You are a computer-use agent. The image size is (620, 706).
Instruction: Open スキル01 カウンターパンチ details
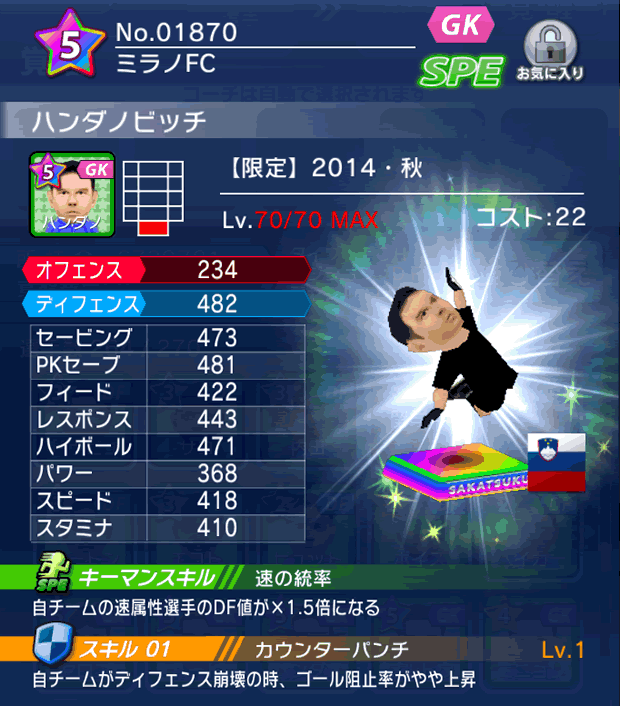[310, 650]
